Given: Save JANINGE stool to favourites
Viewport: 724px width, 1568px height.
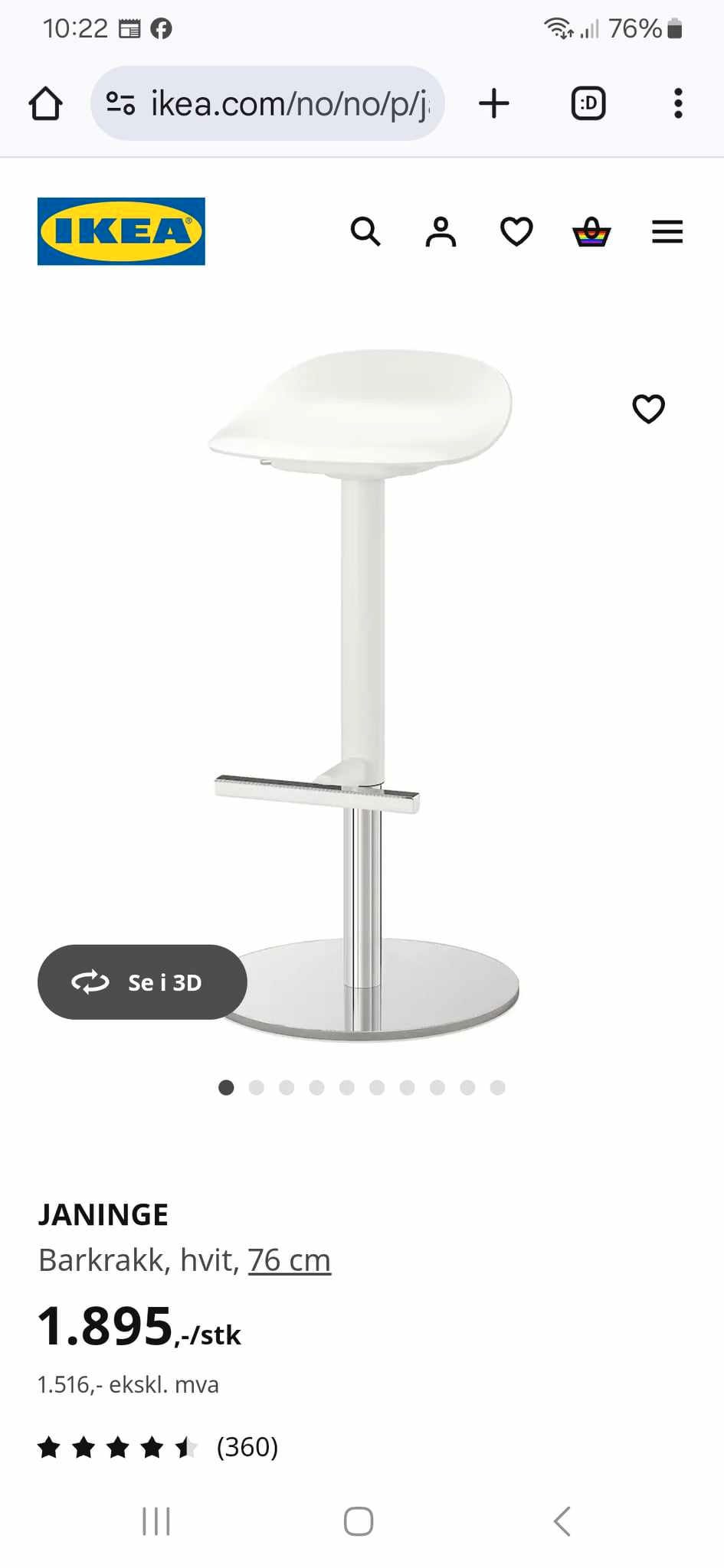Looking at the screenshot, I should click(x=648, y=409).
